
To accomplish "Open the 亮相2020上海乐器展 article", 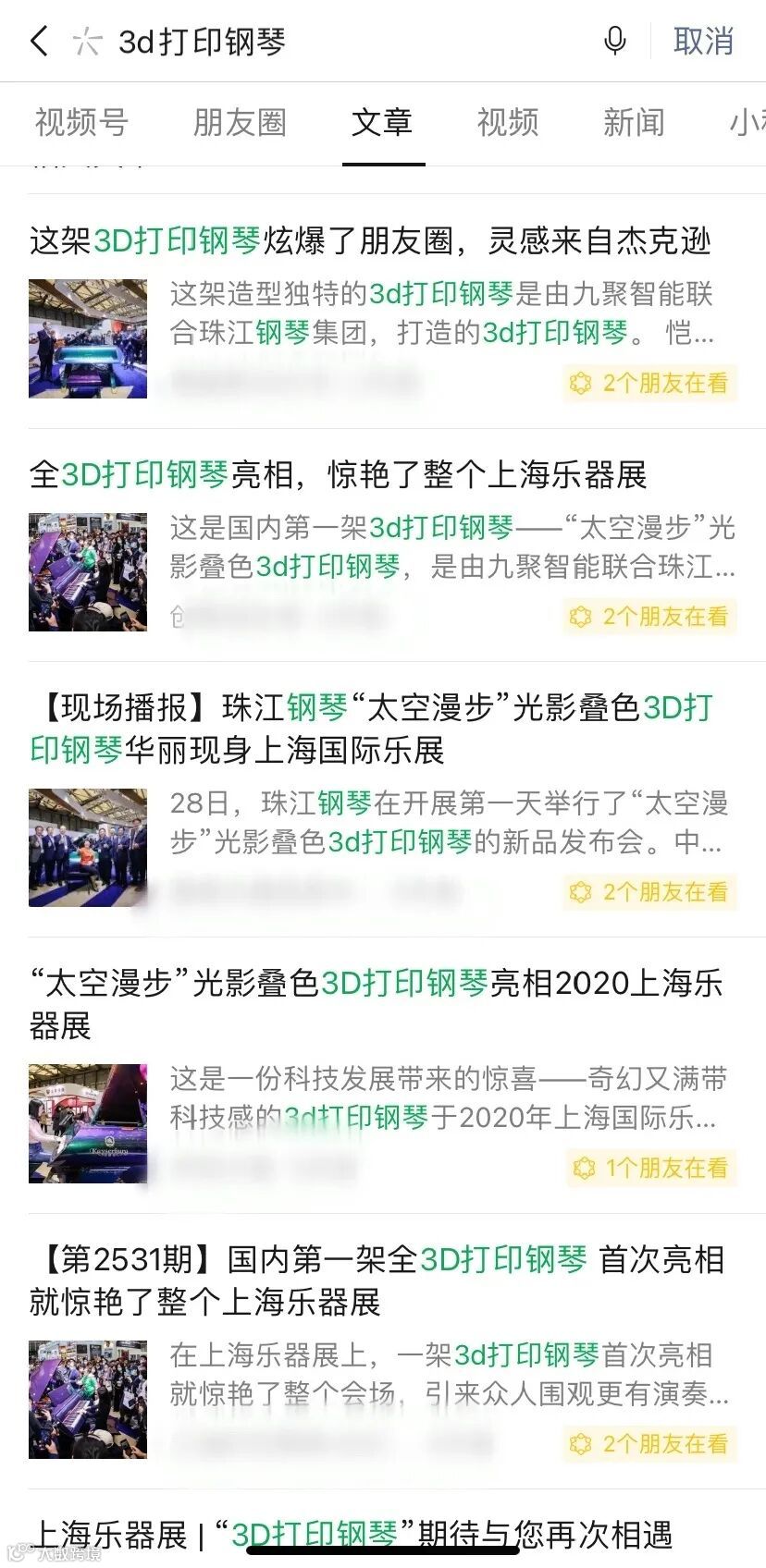I will point(375,1004).
